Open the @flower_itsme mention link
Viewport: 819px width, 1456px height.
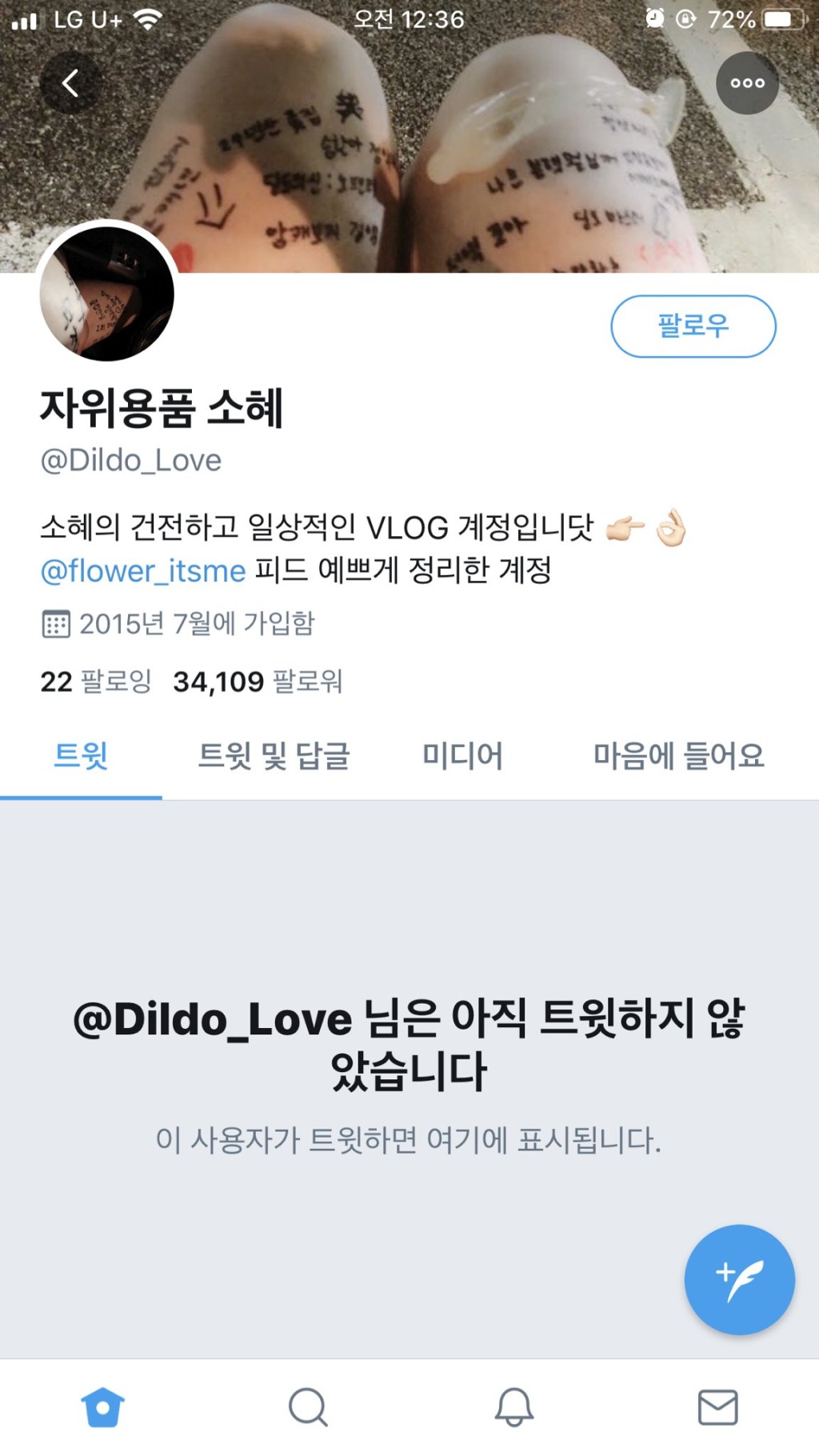143,571
